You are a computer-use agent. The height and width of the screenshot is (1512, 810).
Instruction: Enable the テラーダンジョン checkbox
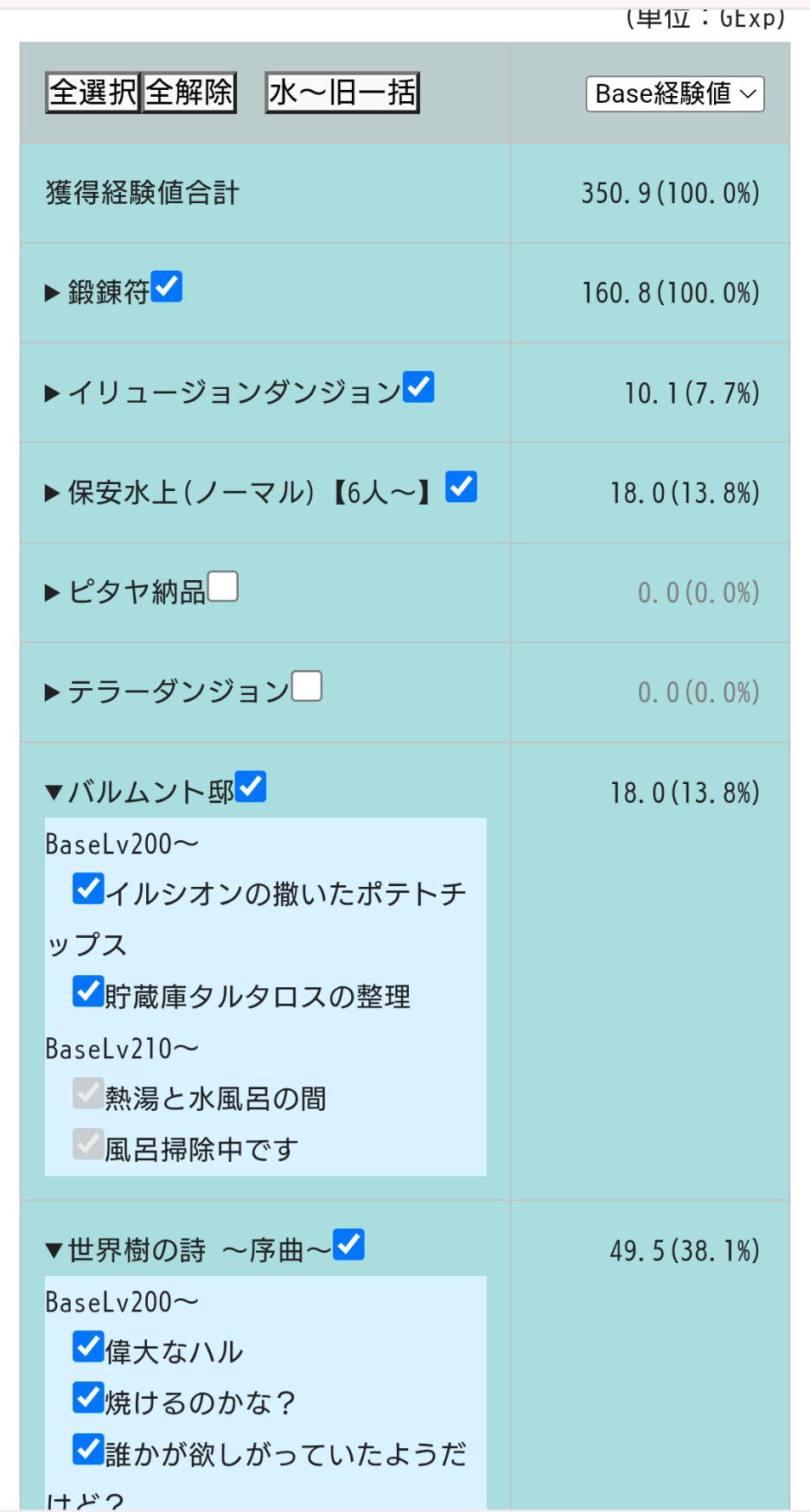click(307, 686)
